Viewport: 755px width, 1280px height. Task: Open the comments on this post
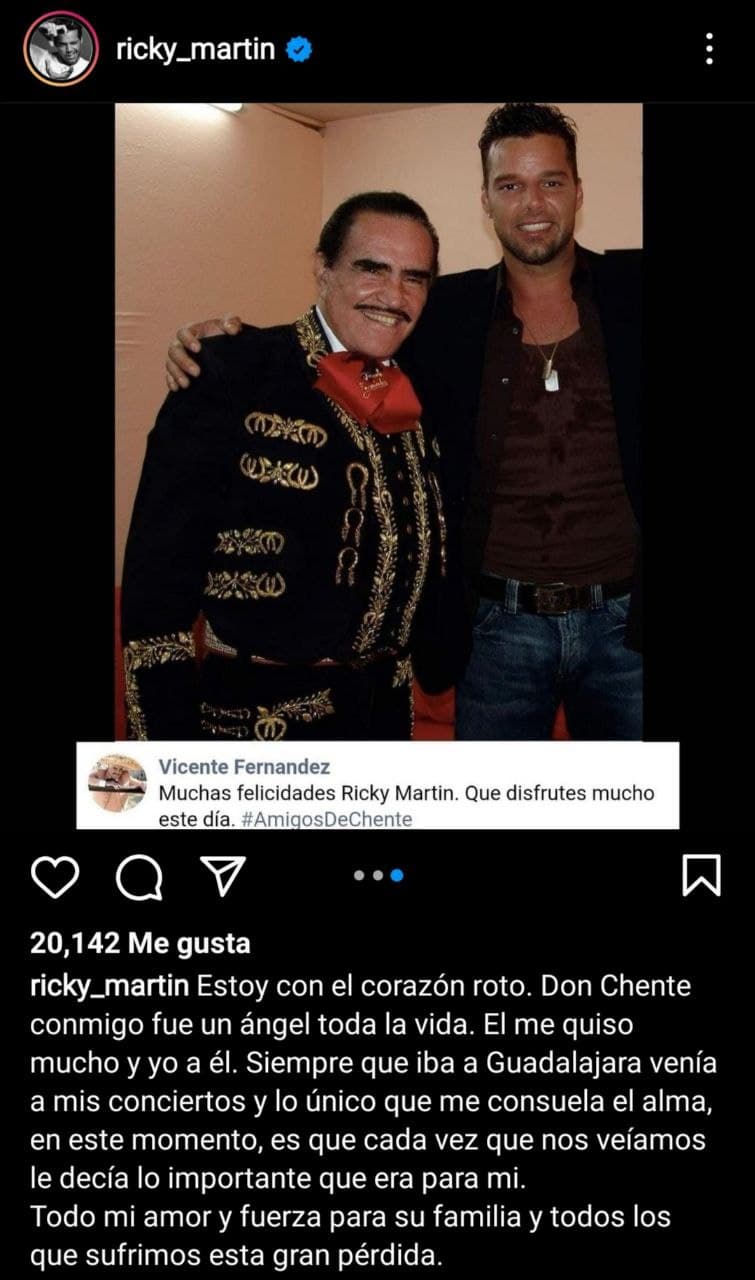click(x=139, y=877)
